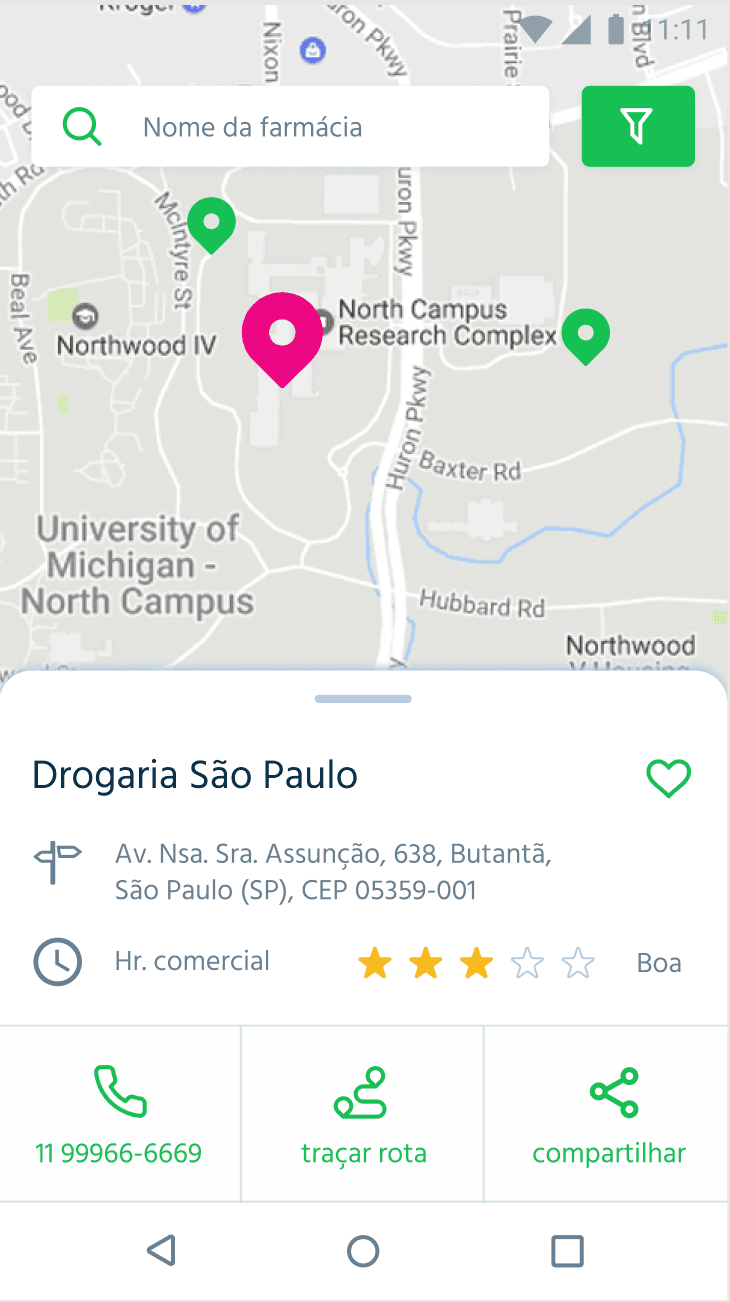Expand the bottom sheet via the drag handle

click(x=363, y=699)
